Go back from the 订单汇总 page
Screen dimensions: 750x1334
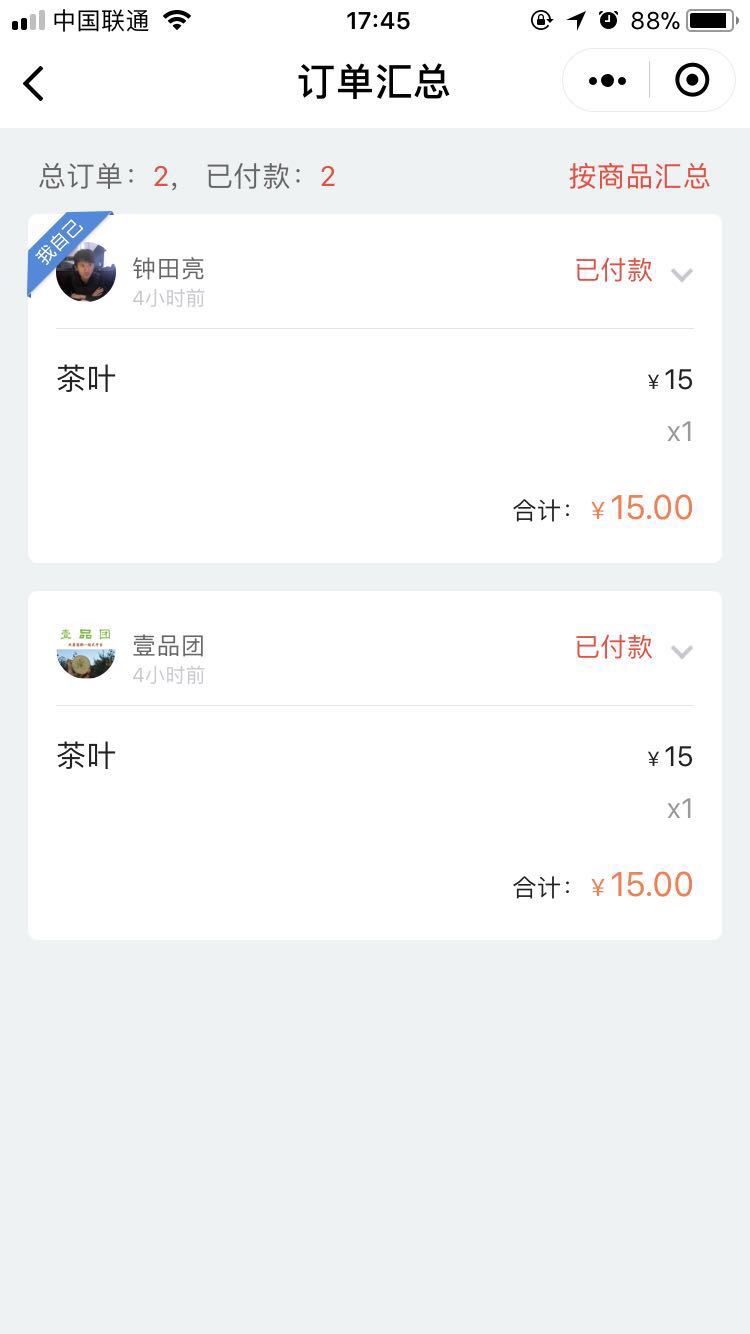tap(34, 83)
